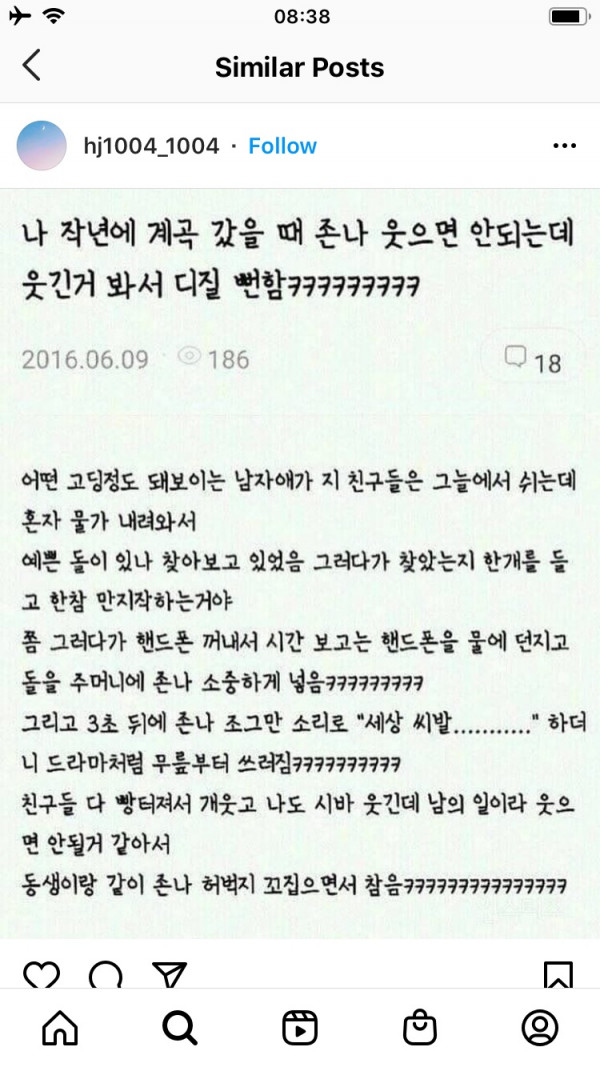600x1067 pixels.
Task: Open the hj1004_1004 username link
Action: pyautogui.click(x=151, y=146)
